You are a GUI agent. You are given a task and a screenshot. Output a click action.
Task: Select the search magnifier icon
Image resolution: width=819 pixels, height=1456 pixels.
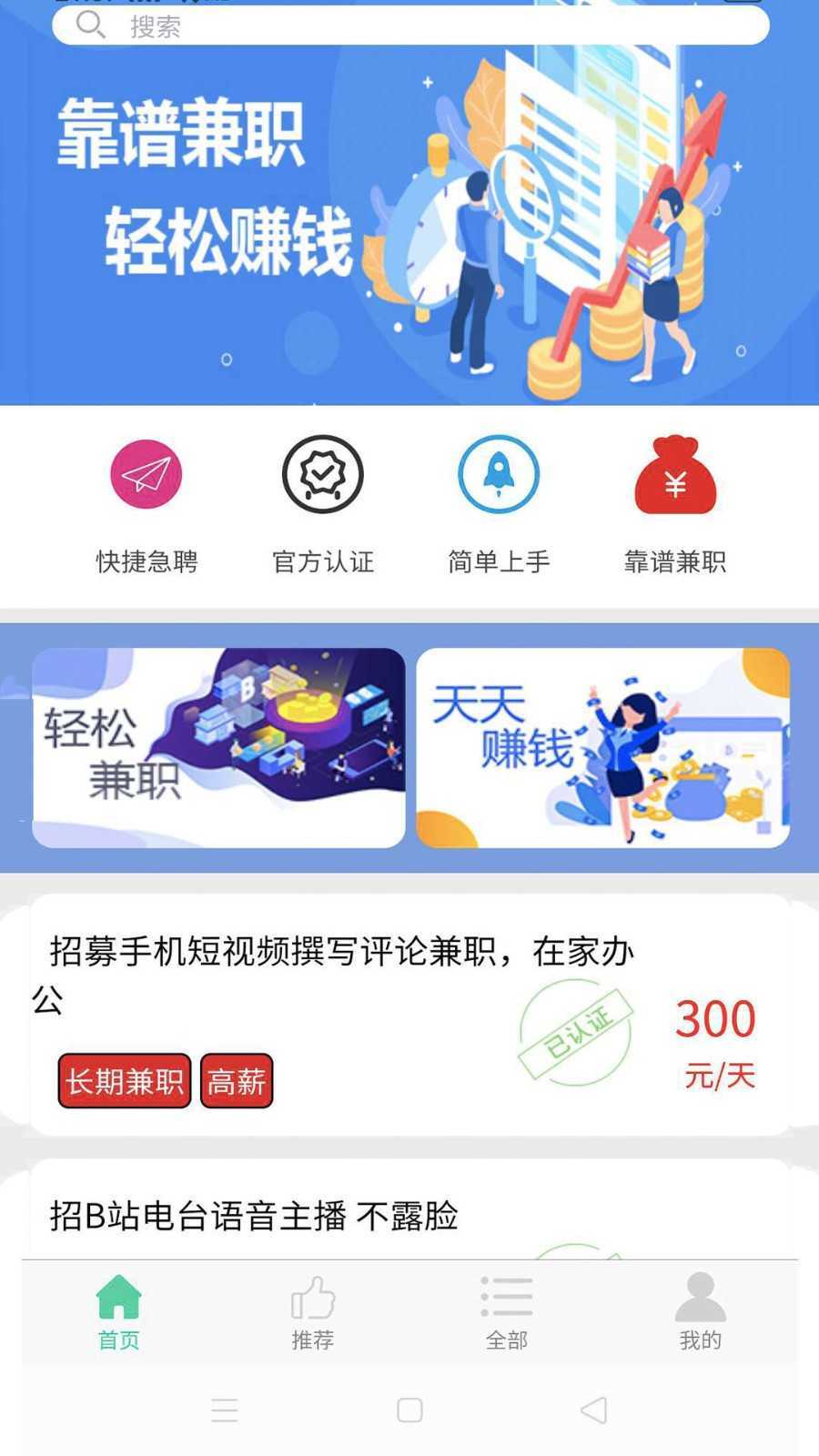tap(90, 25)
